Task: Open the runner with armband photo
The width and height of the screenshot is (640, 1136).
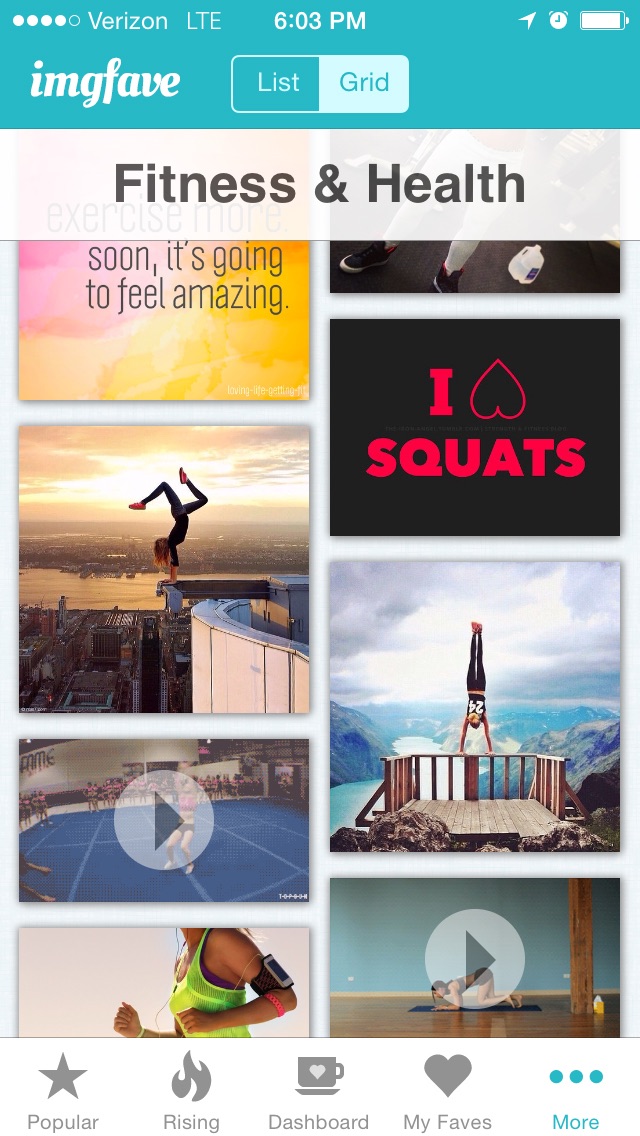Action: coord(164,982)
